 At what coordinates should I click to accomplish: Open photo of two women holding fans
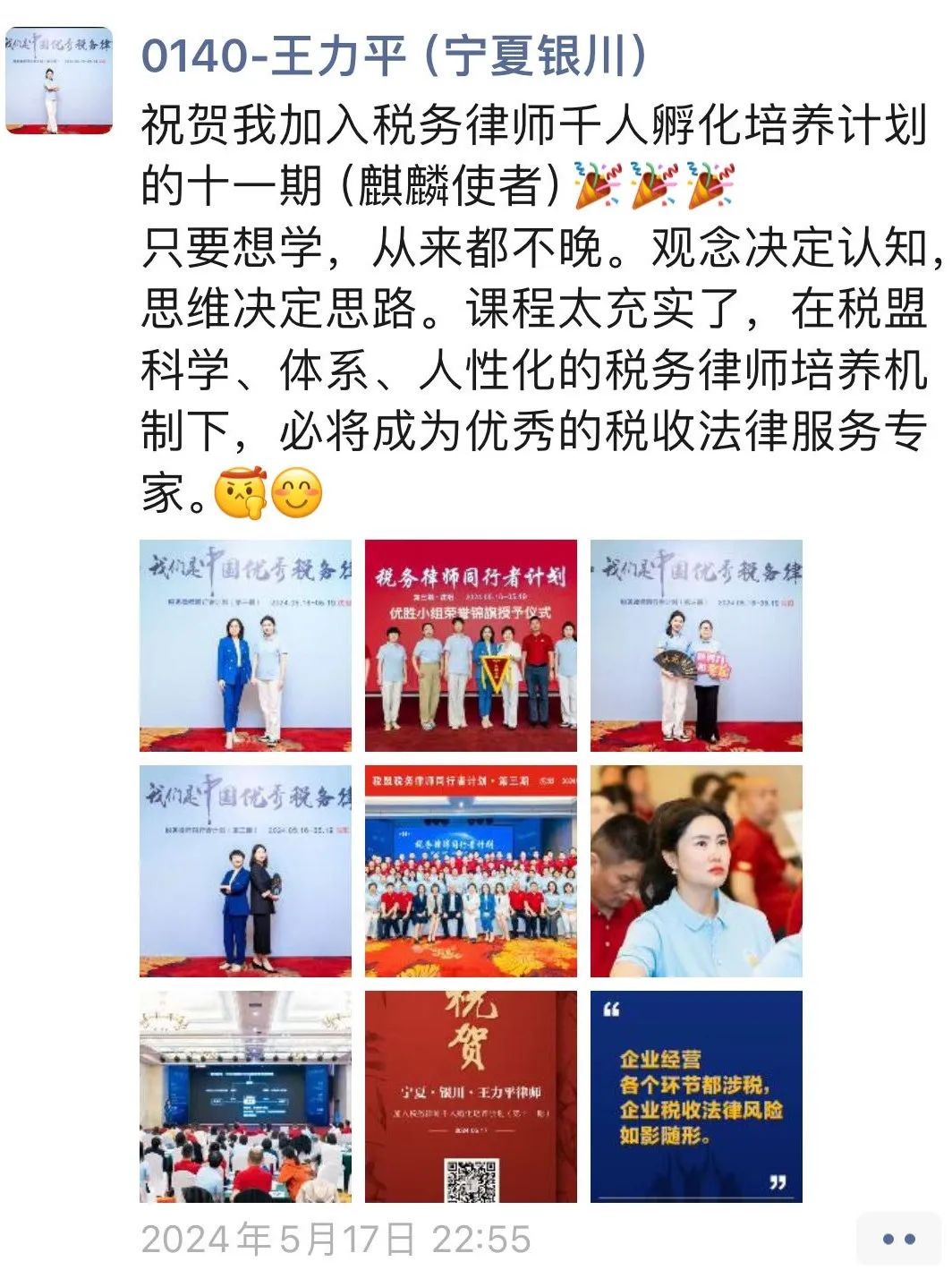pyautogui.click(x=696, y=645)
